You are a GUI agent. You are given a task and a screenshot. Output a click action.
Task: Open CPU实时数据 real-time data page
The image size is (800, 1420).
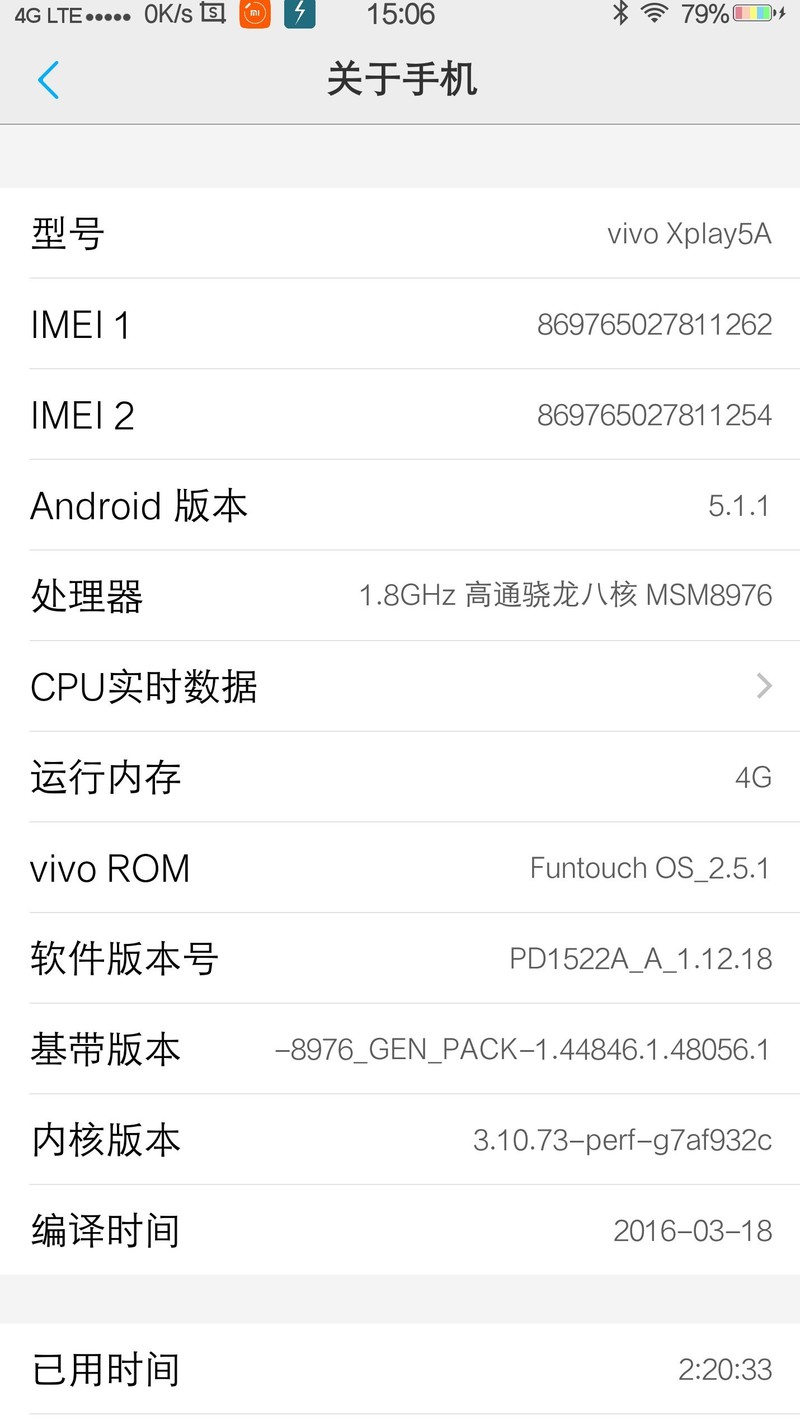click(400, 686)
